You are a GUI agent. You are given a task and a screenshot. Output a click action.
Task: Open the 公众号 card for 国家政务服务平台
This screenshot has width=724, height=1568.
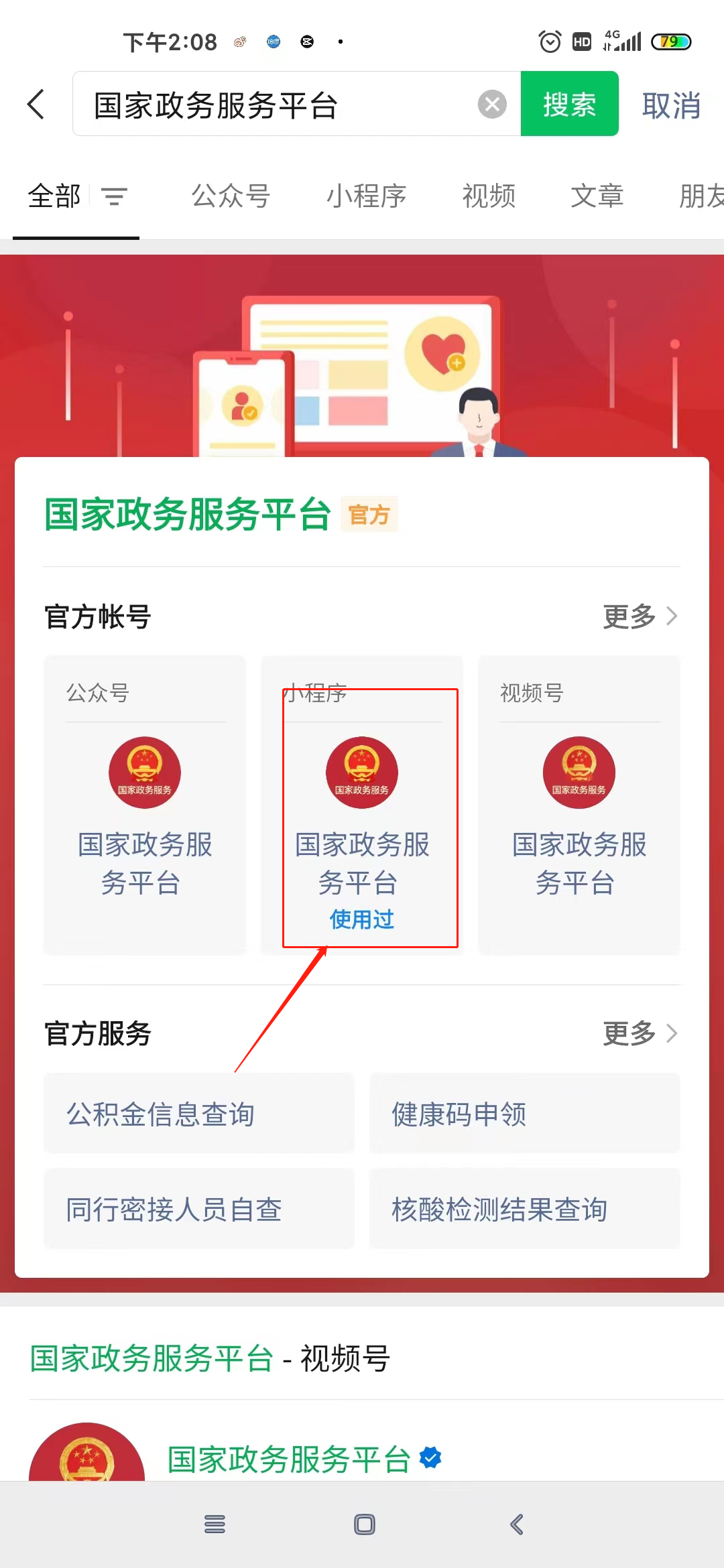145,804
